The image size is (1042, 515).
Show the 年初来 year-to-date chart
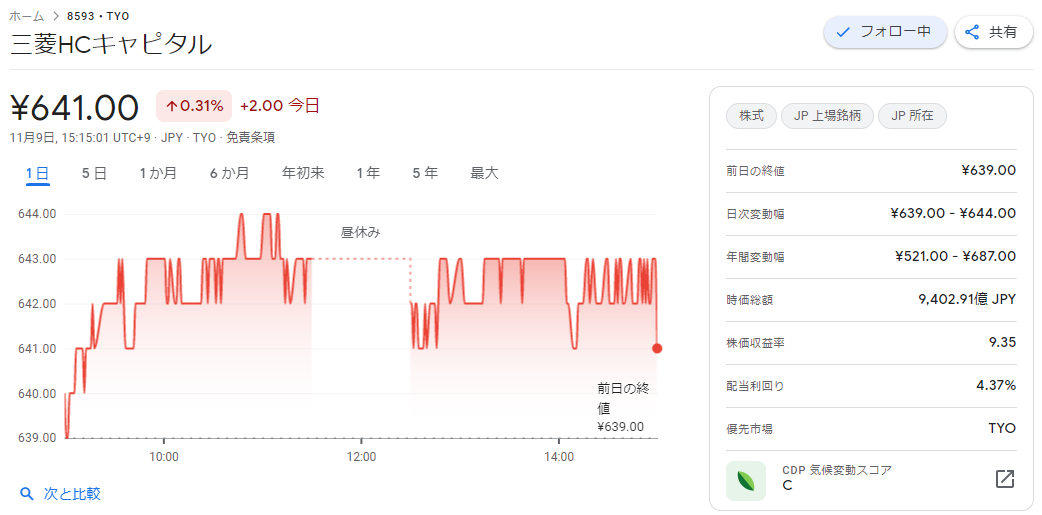pos(303,173)
